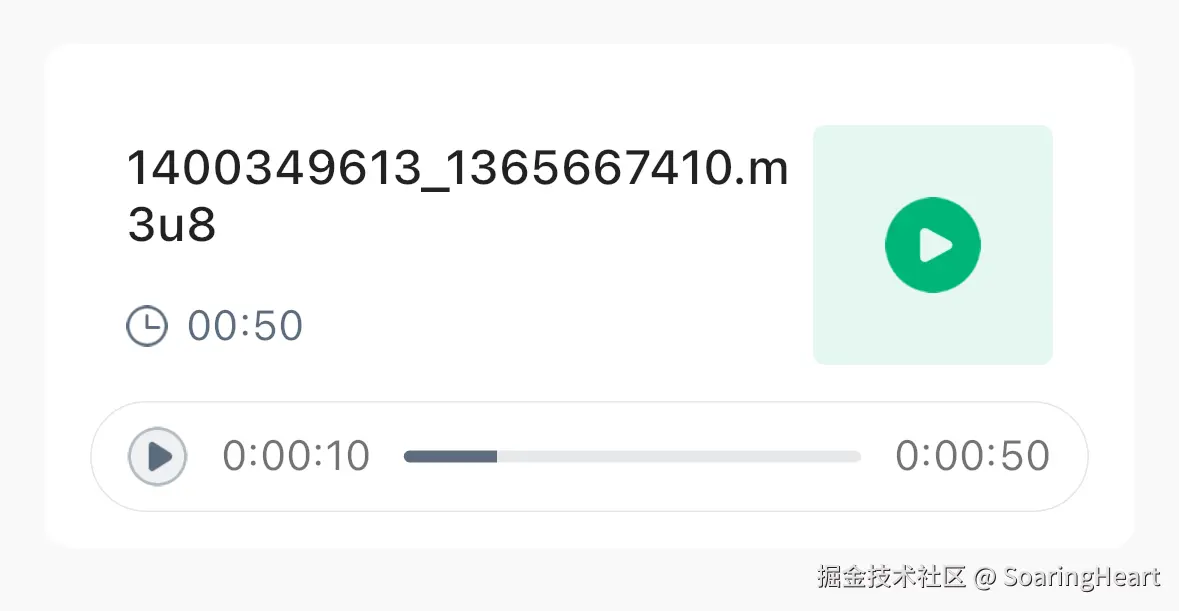Play the m3u8 file with green button
Screen dimensions: 1179x611
point(932,245)
